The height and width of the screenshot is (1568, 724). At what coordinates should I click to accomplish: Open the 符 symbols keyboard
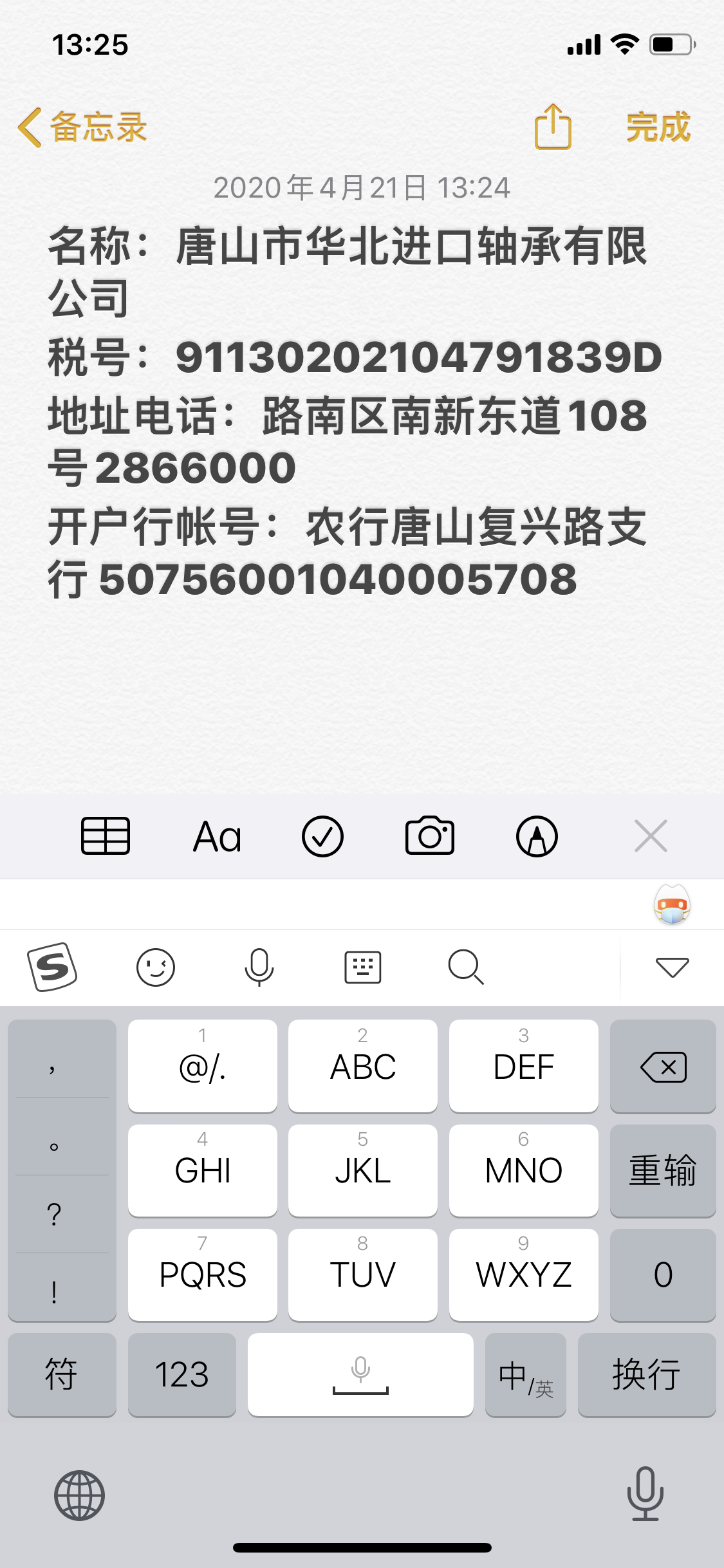pos(62,1374)
